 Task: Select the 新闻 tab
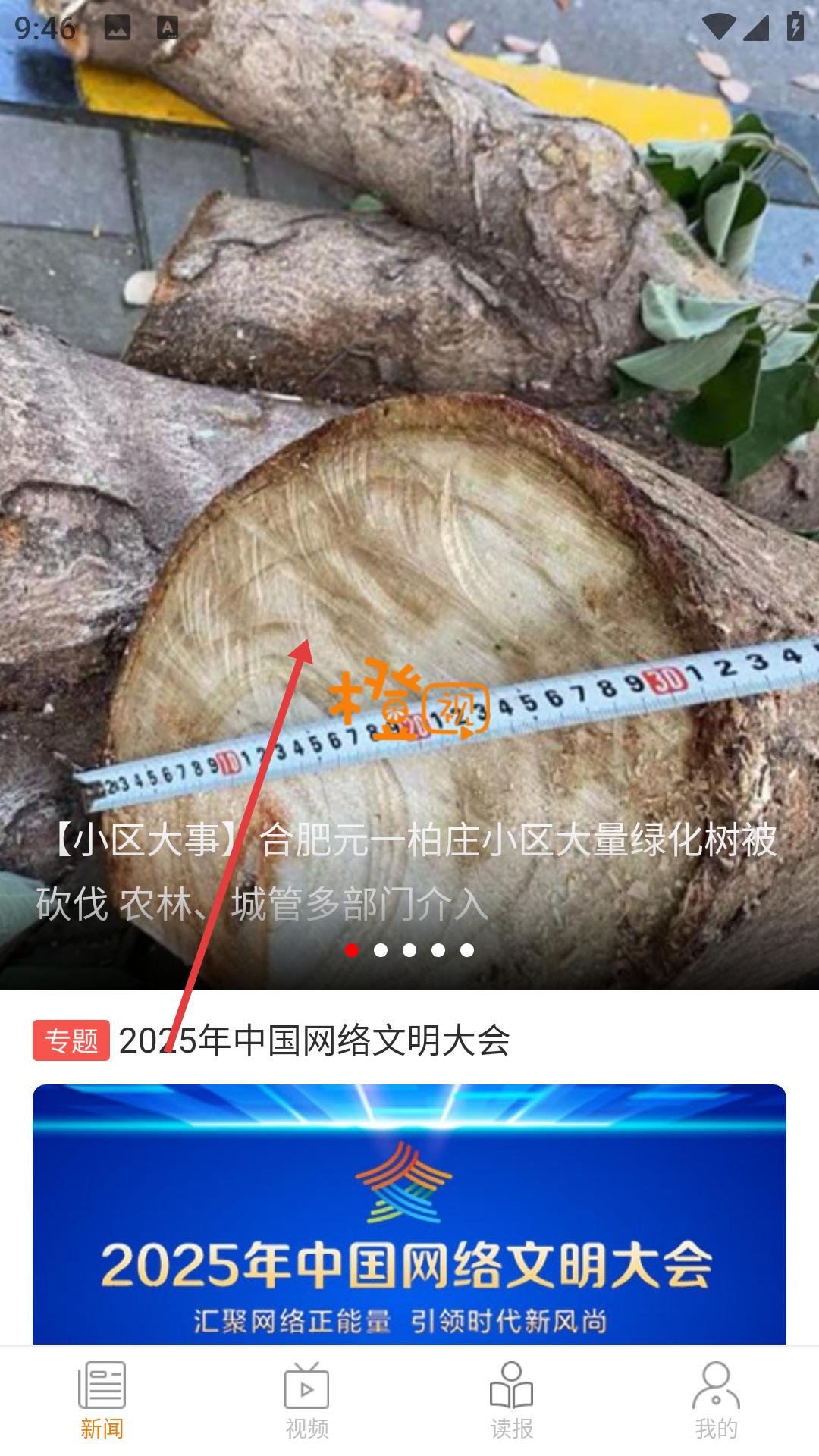pos(102,1402)
